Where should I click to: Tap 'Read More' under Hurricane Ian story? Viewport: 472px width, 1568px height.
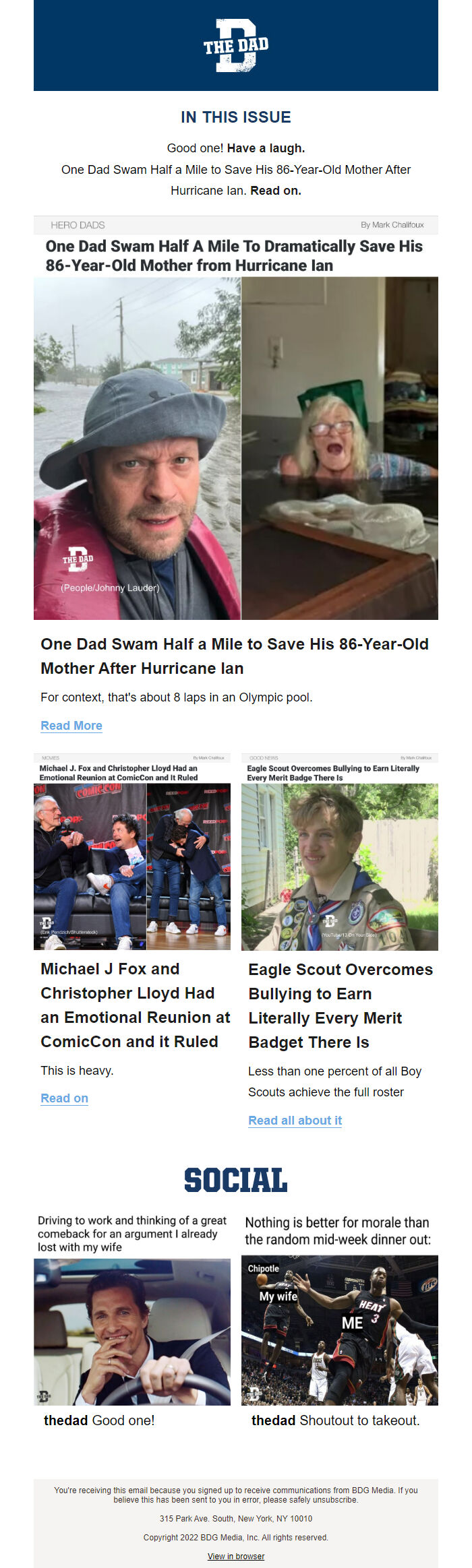[x=71, y=726]
